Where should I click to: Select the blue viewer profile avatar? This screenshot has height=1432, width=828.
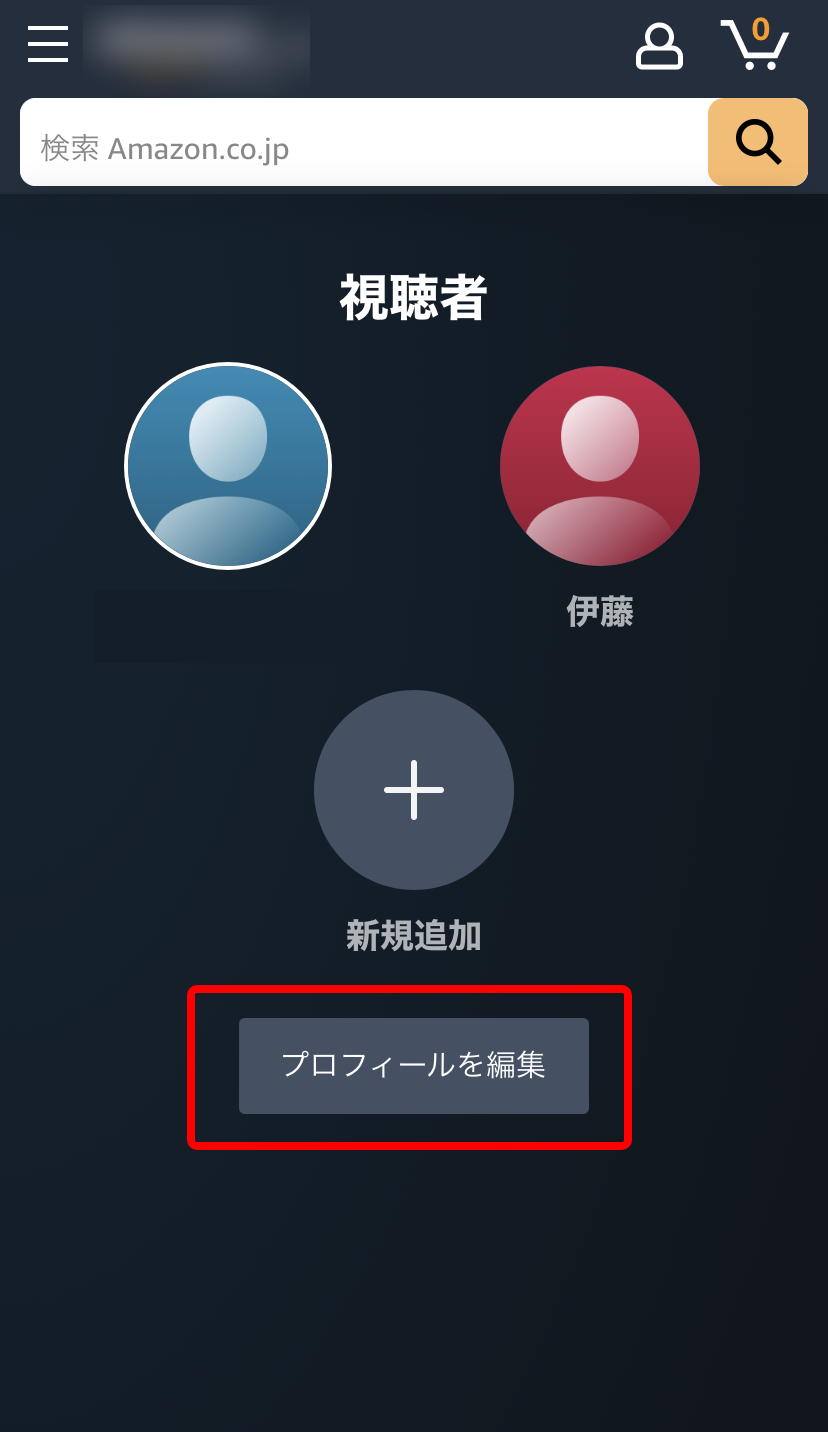(228, 466)
